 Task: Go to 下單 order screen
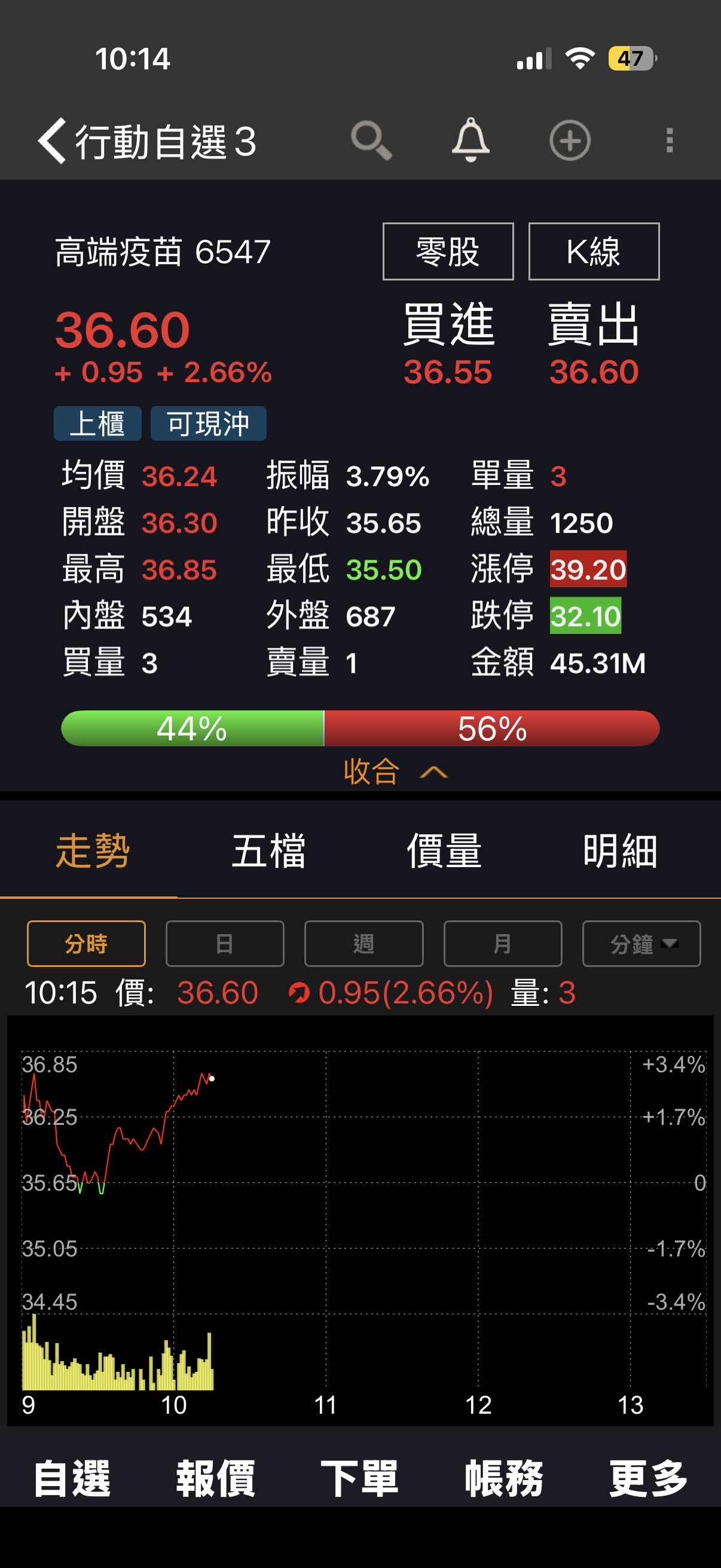coord(359,1478)
